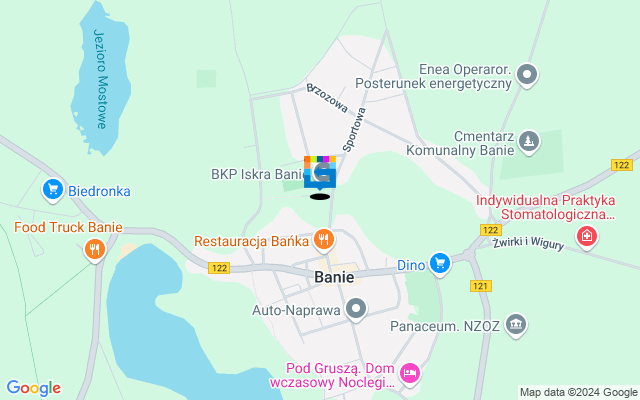Select the Restauracja Bańka marker
Image resolution: width=640 pixels, height=400 pixels.
(x=322, y=240)
